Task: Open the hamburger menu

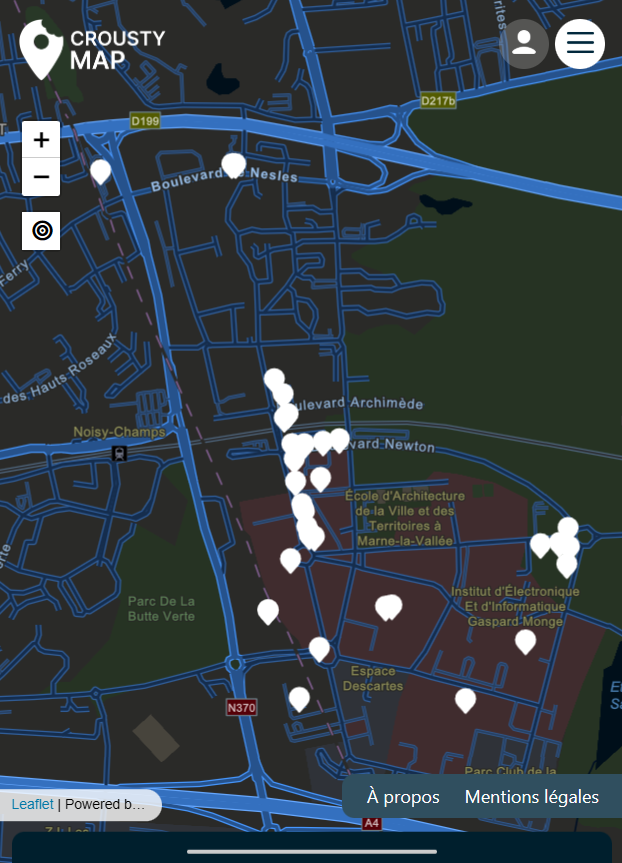Action: coord(580,44)
